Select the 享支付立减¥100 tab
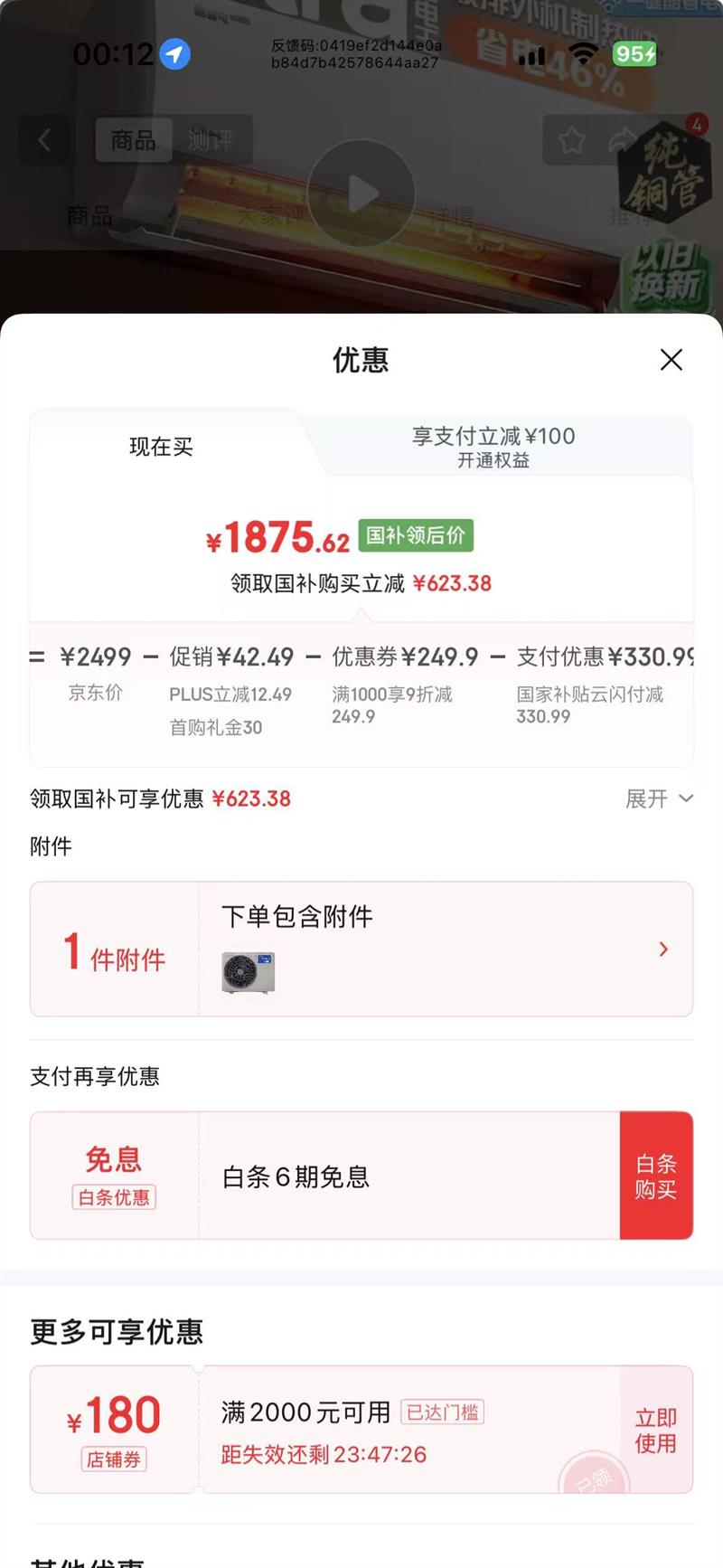The image size is (723, 1568). (493, 447)
